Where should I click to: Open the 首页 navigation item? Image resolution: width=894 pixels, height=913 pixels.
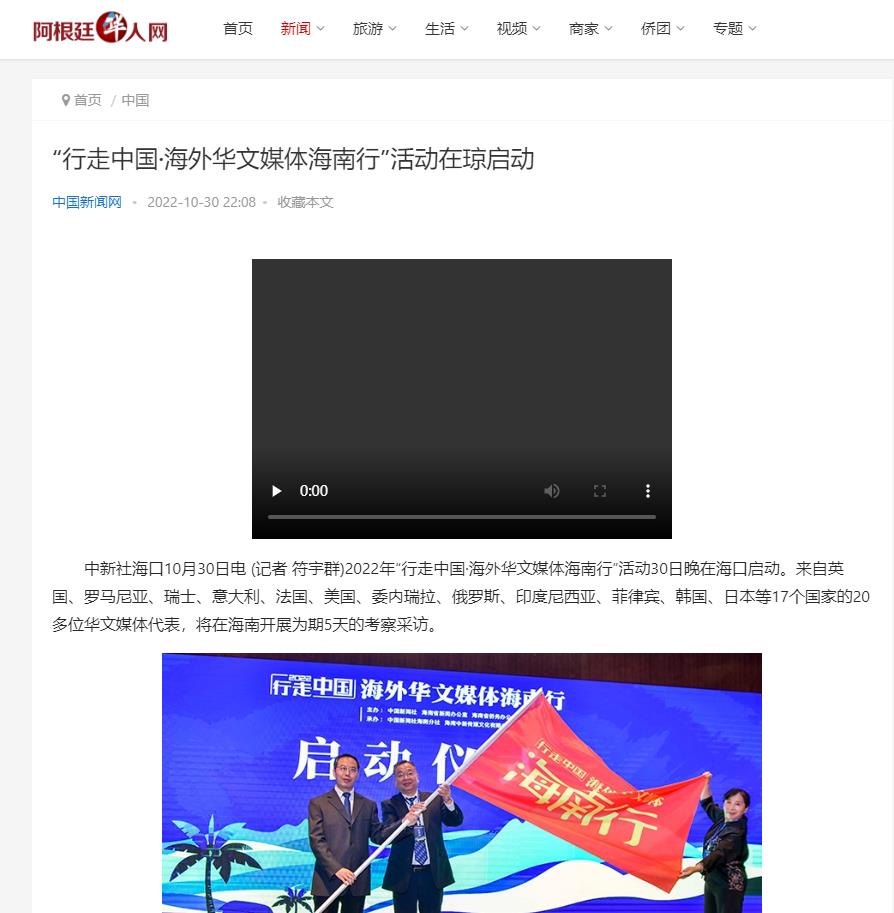point(238,28)
